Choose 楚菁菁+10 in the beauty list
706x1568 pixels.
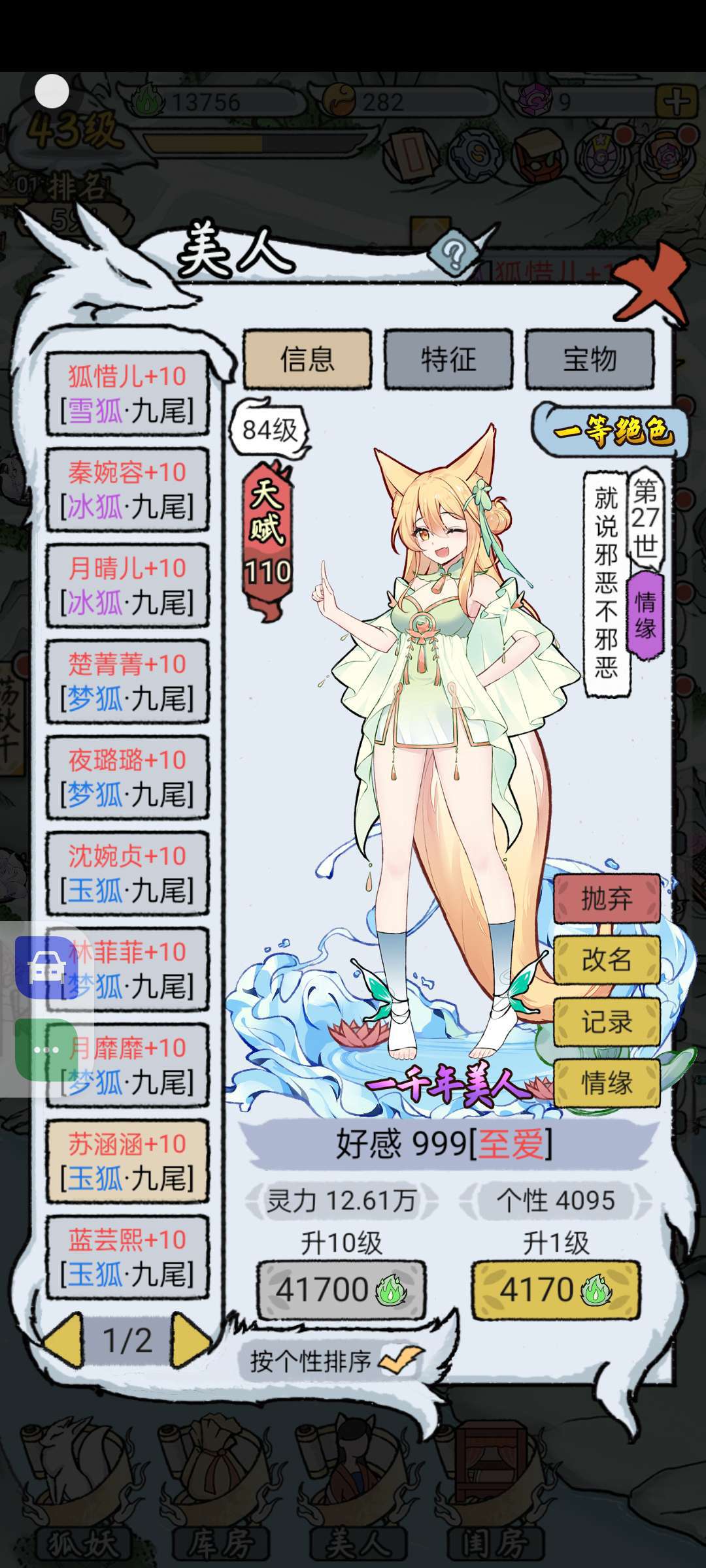click(127, 681)
